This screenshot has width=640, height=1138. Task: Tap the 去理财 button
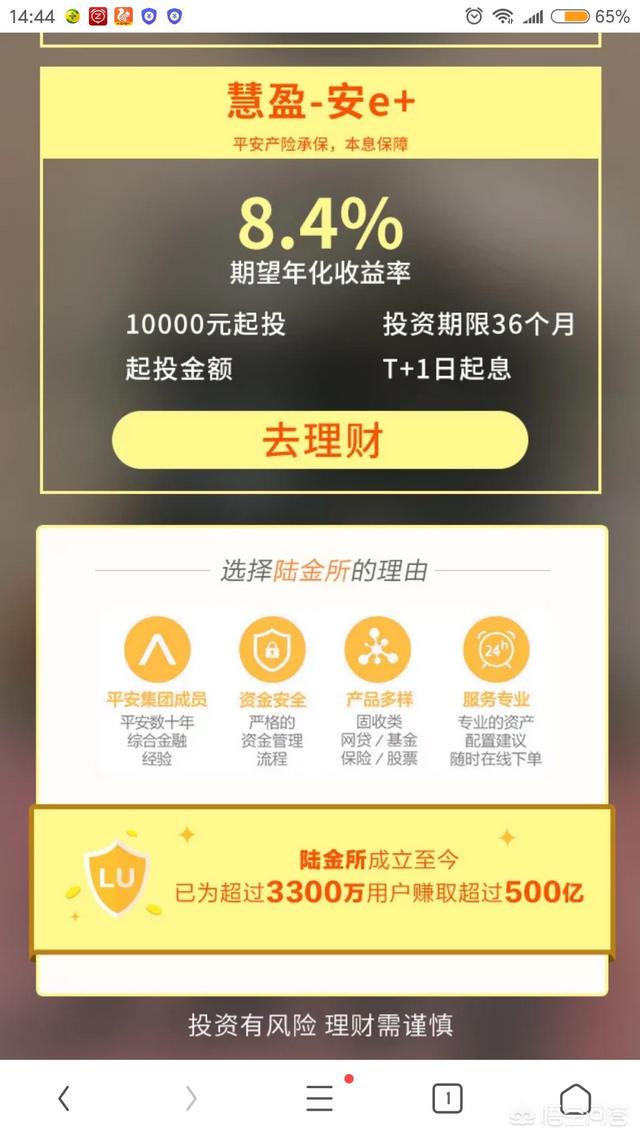(319, 440)
